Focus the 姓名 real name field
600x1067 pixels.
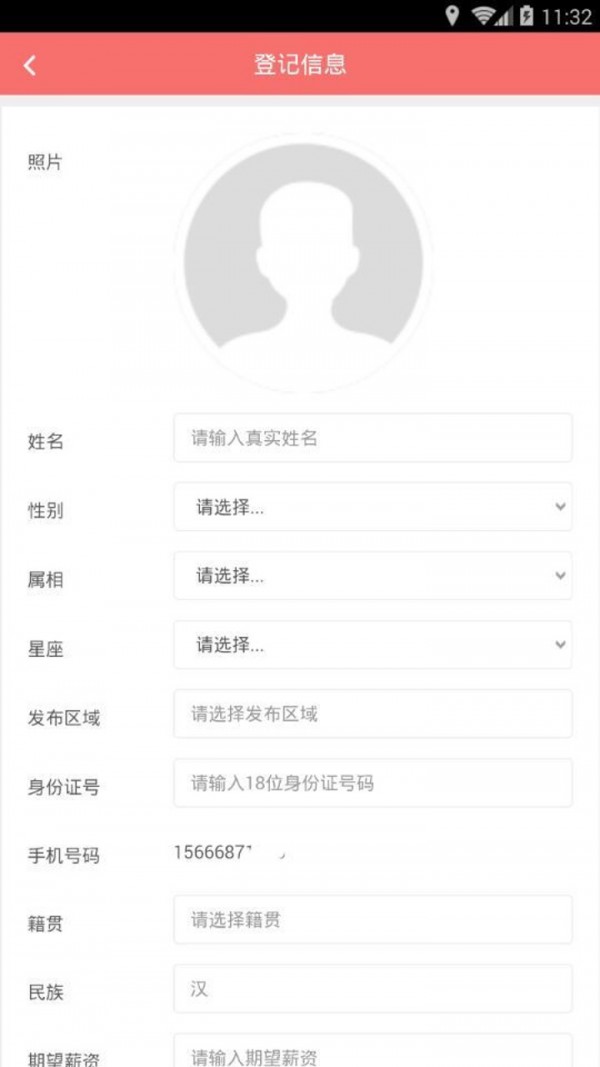tap(372, 438)
